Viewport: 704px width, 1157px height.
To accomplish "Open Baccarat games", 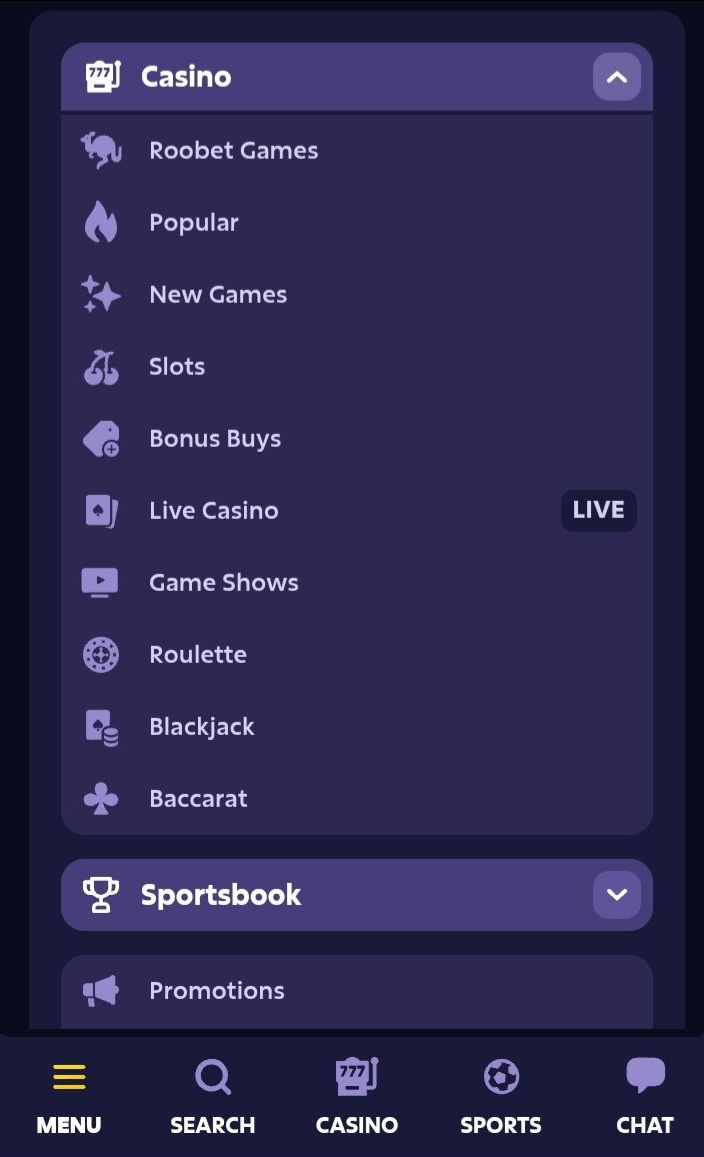I will 357,798.
